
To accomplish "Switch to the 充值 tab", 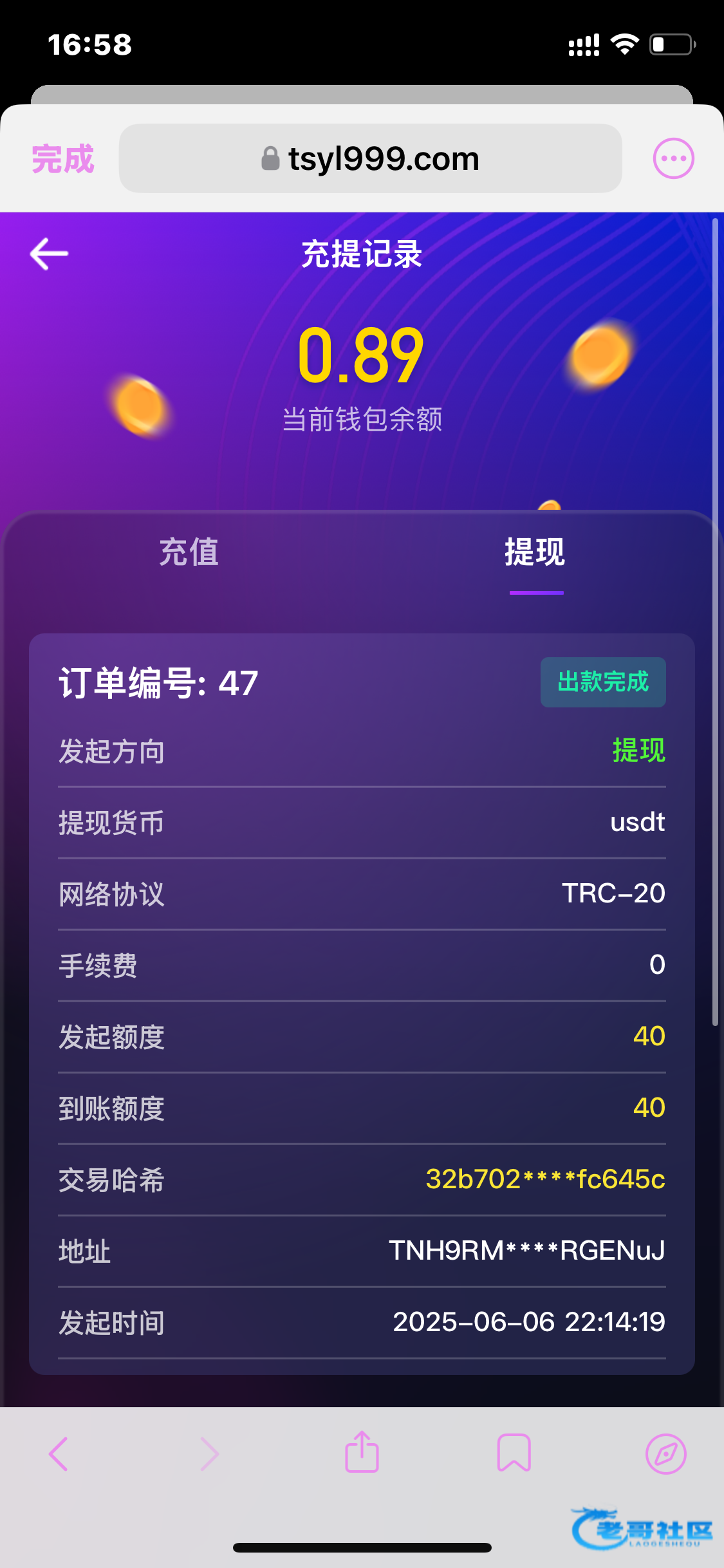I will 189,552.
